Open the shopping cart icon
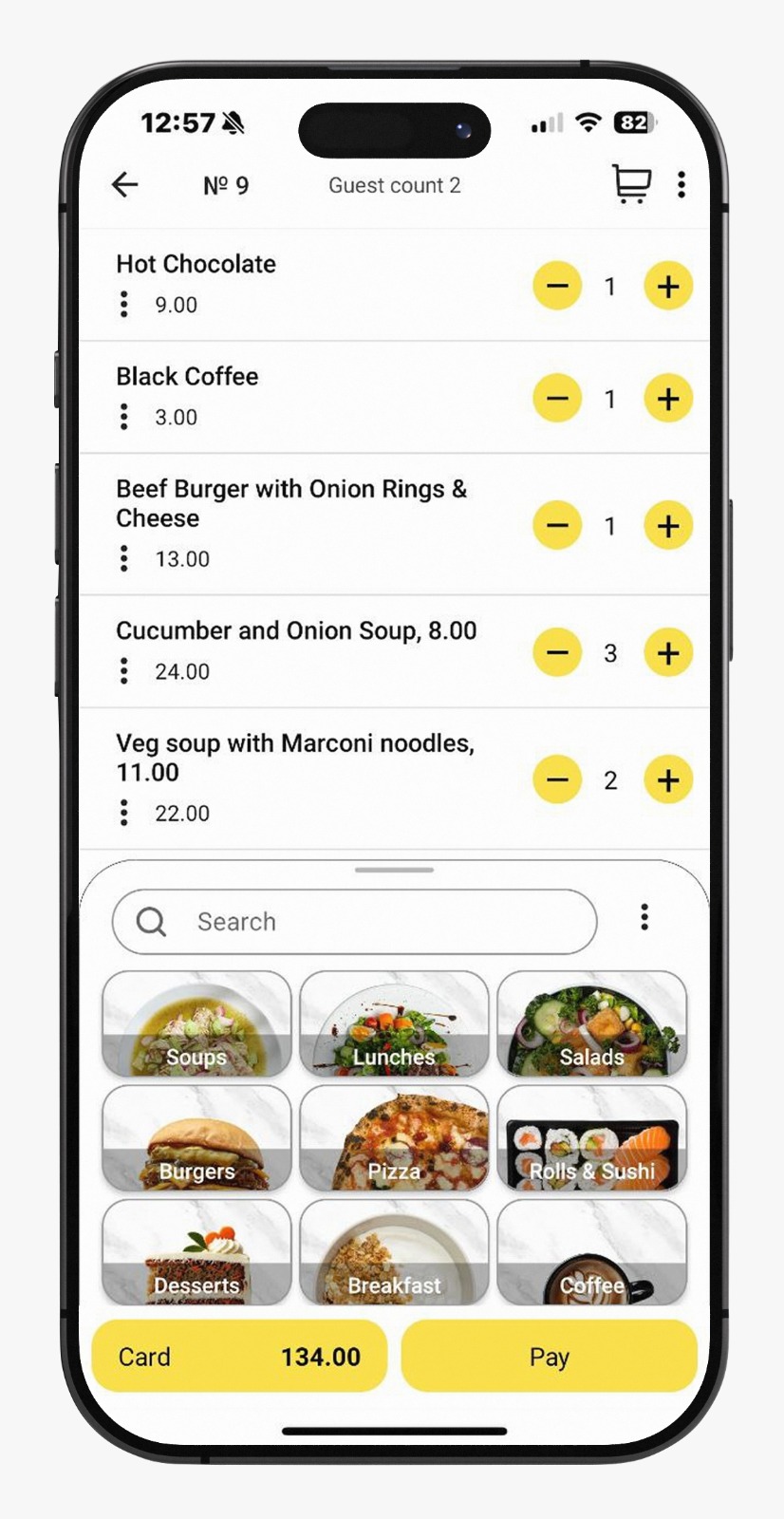The image size is (784, 1519). [631, 183]
